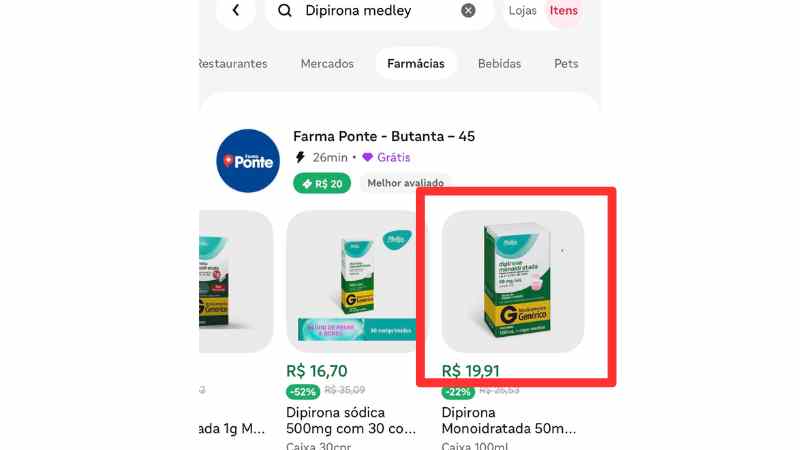Switch to the Mercados category
Screen dimensions: 800x450
tap(327, 63)
